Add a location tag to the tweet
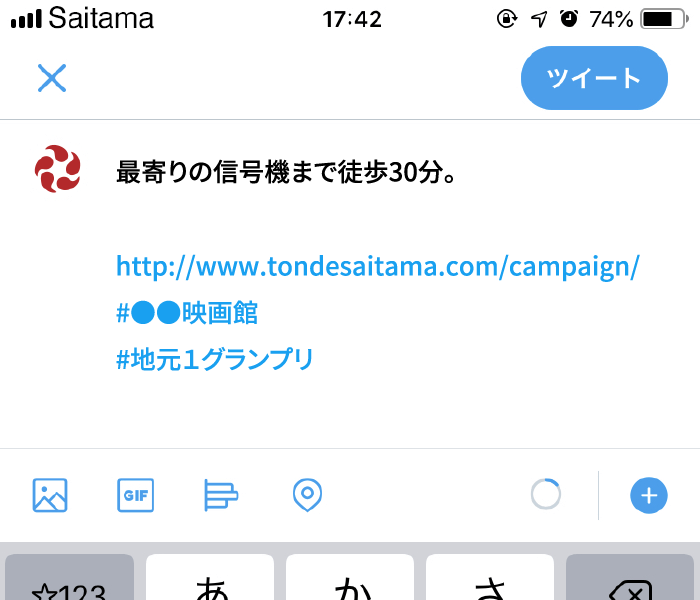700x600 pixels. pyautogui.click(x=307, y=495)
